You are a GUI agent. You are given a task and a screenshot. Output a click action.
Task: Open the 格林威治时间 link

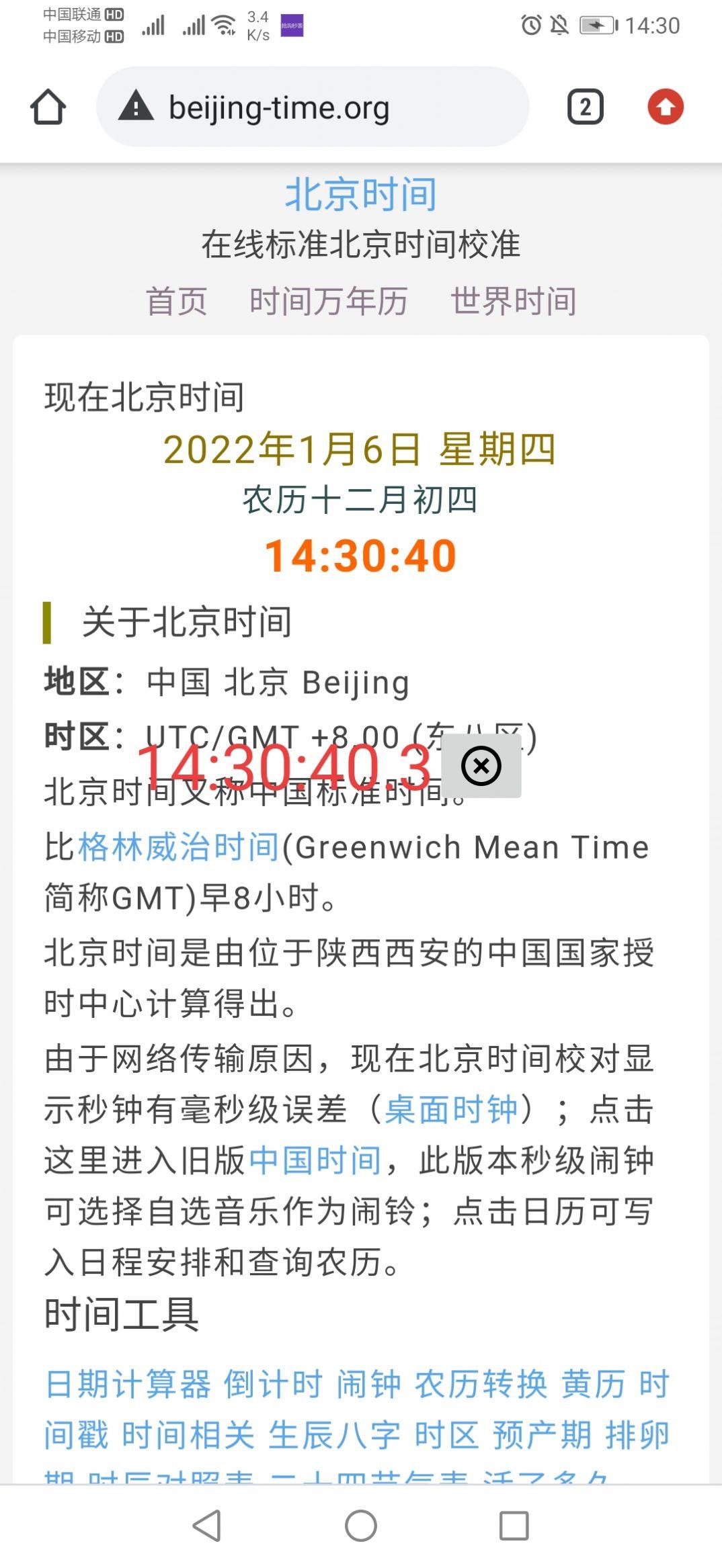click(179, 846)
